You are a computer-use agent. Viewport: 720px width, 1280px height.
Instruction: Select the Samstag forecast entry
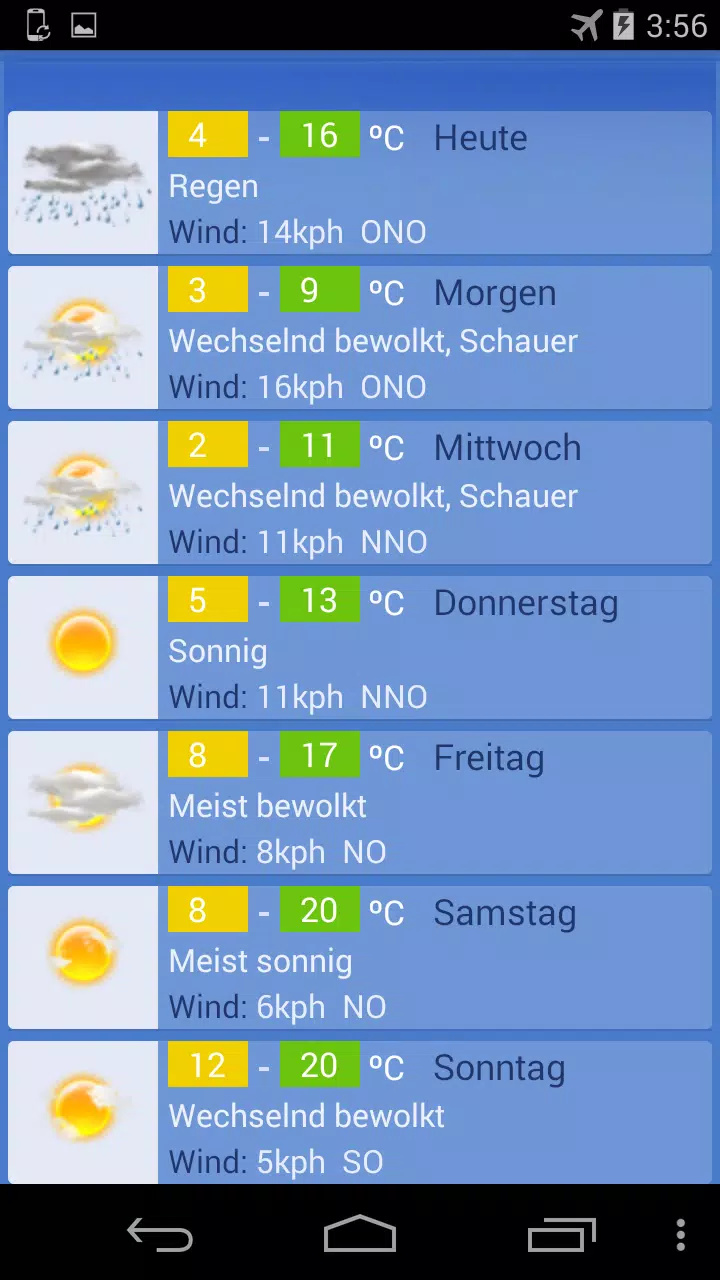pyautogui.click(x=360, y=957)
